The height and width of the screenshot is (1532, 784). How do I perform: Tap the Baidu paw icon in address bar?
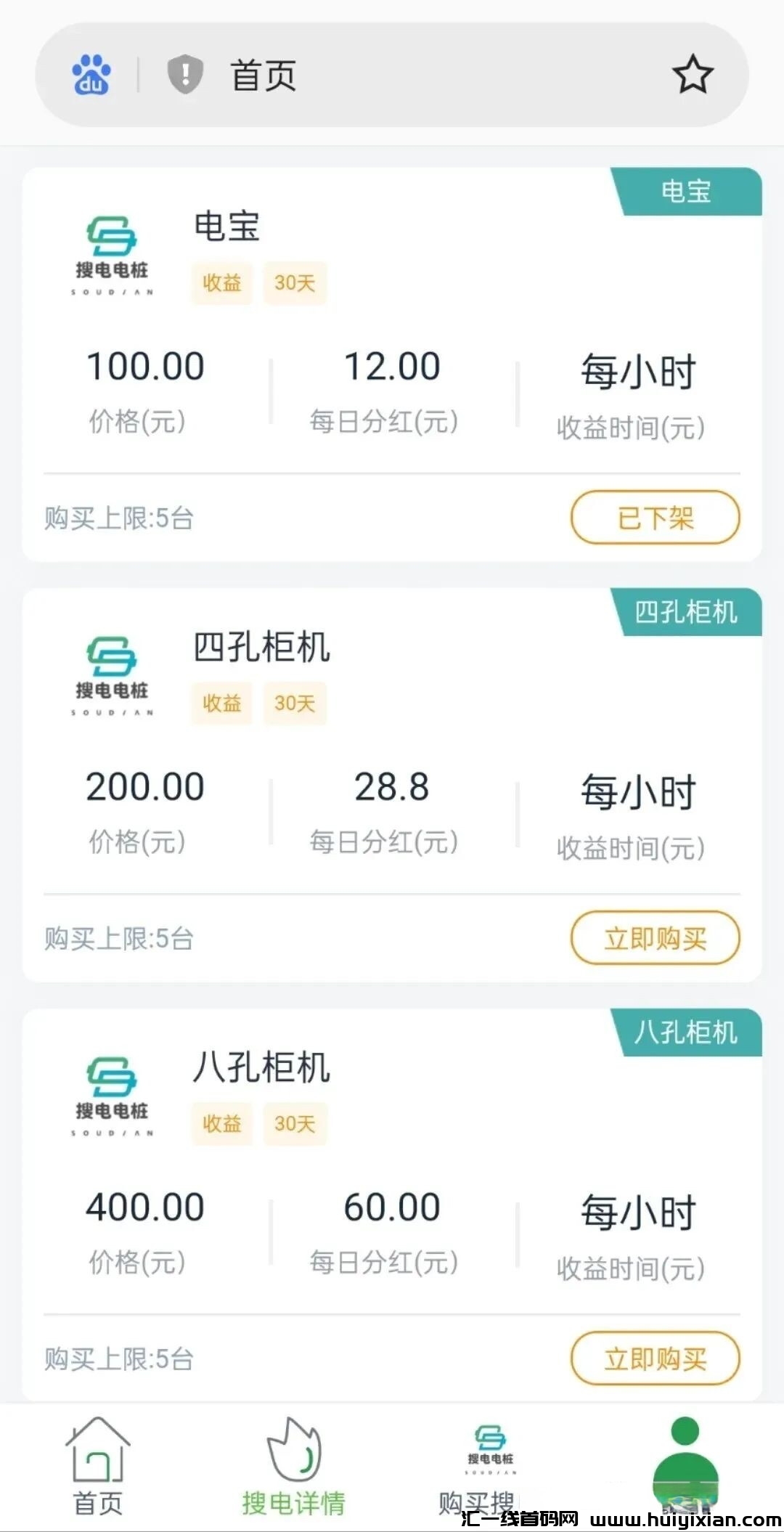coord(91,73)
